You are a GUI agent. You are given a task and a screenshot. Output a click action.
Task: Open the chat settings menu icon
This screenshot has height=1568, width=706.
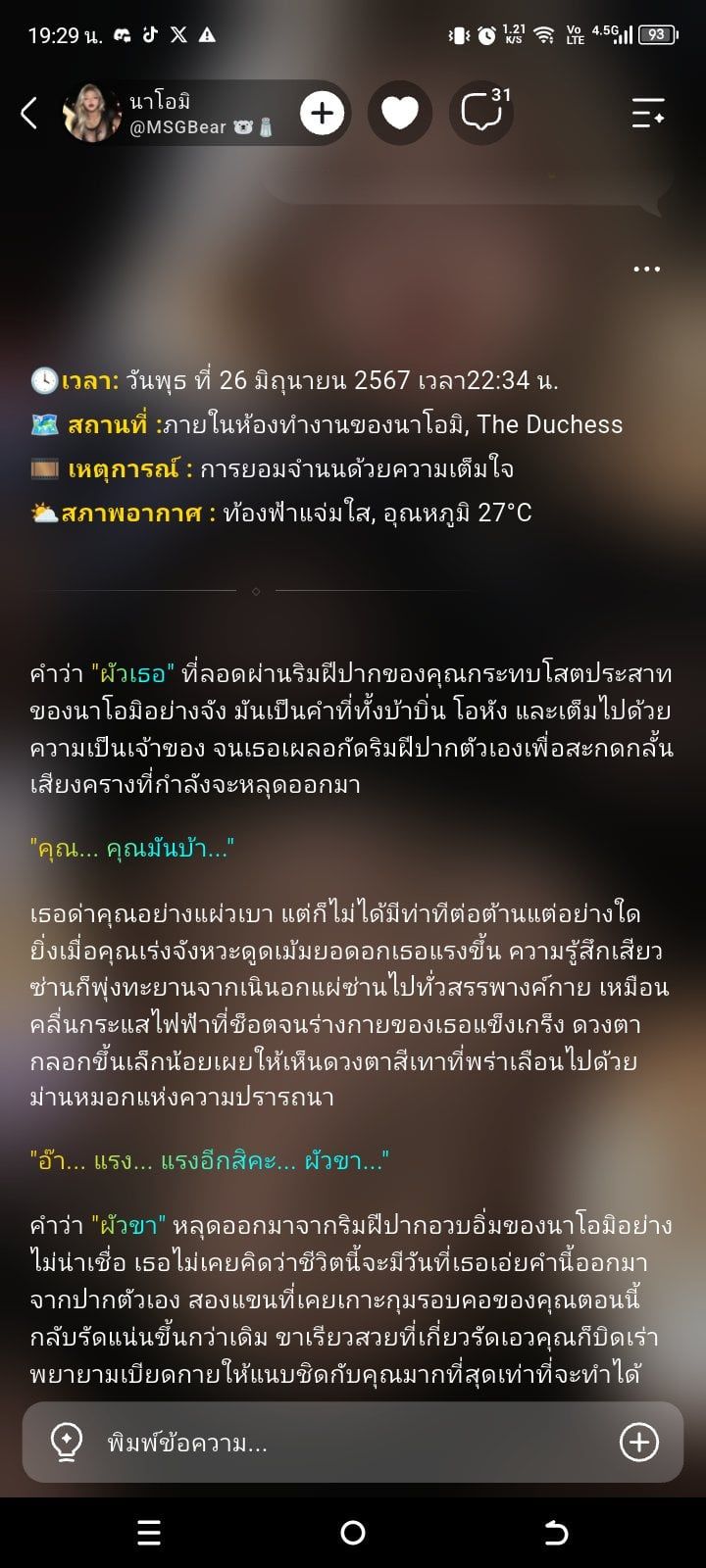tap(648, 114)
